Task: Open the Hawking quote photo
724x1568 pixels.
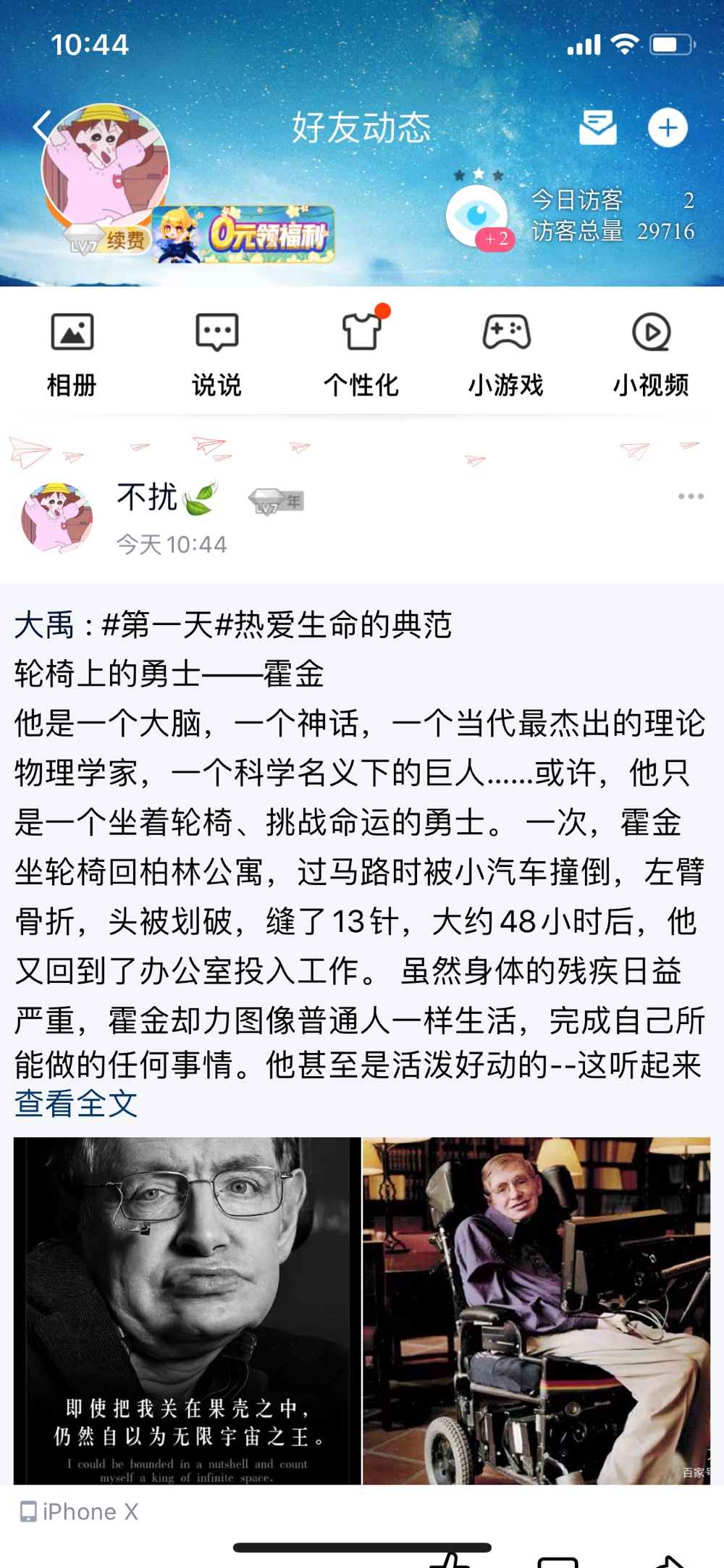Action: (x=187, y=1309)
